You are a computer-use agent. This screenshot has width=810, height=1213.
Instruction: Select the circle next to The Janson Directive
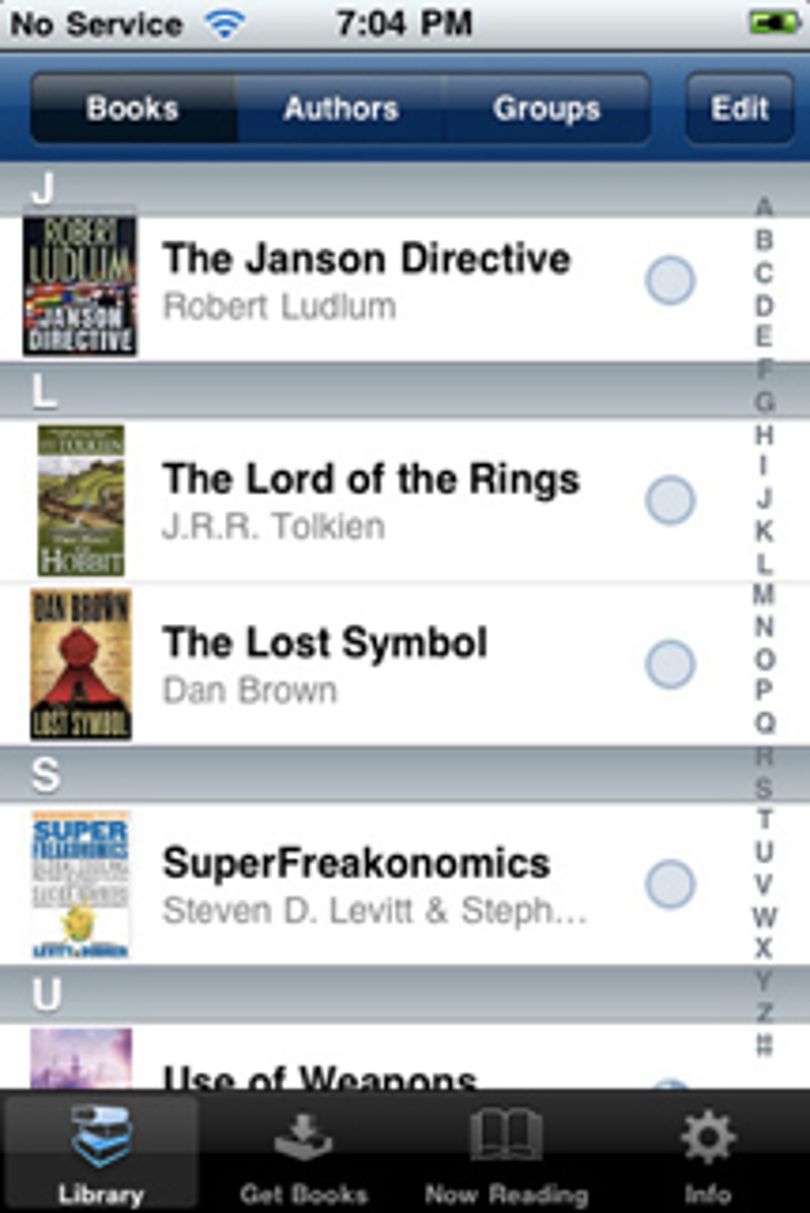tap(670, 281)
